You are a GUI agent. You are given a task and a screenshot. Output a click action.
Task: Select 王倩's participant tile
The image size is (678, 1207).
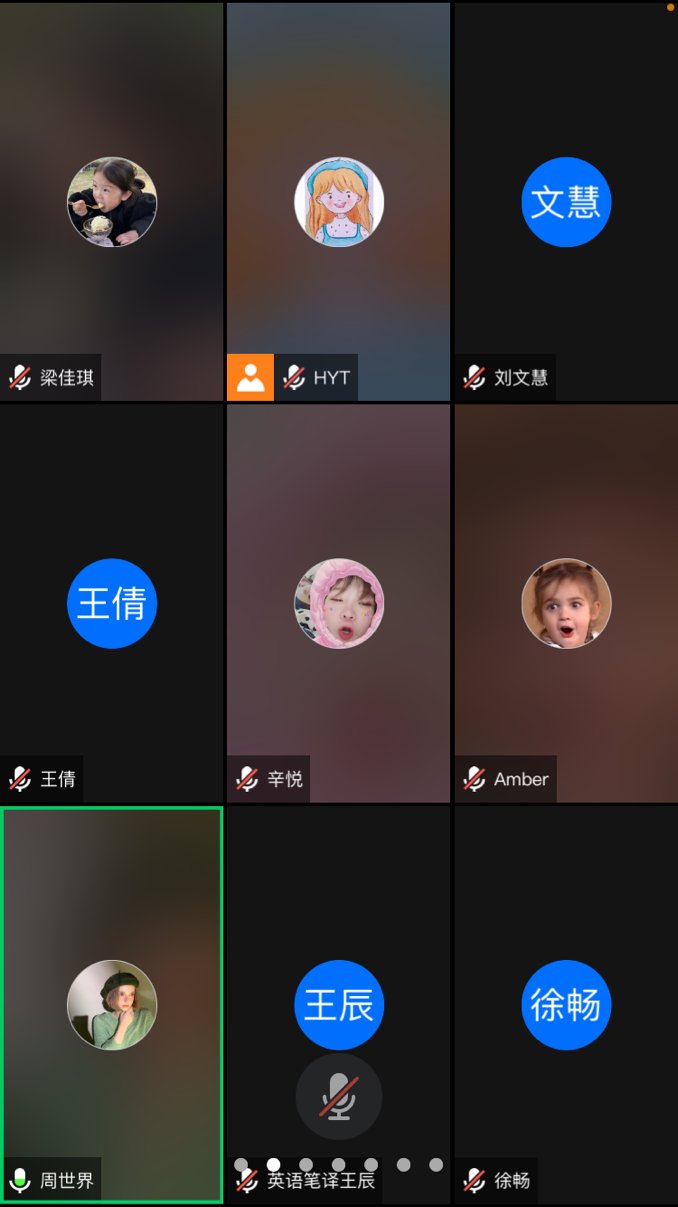click(111, 603)
